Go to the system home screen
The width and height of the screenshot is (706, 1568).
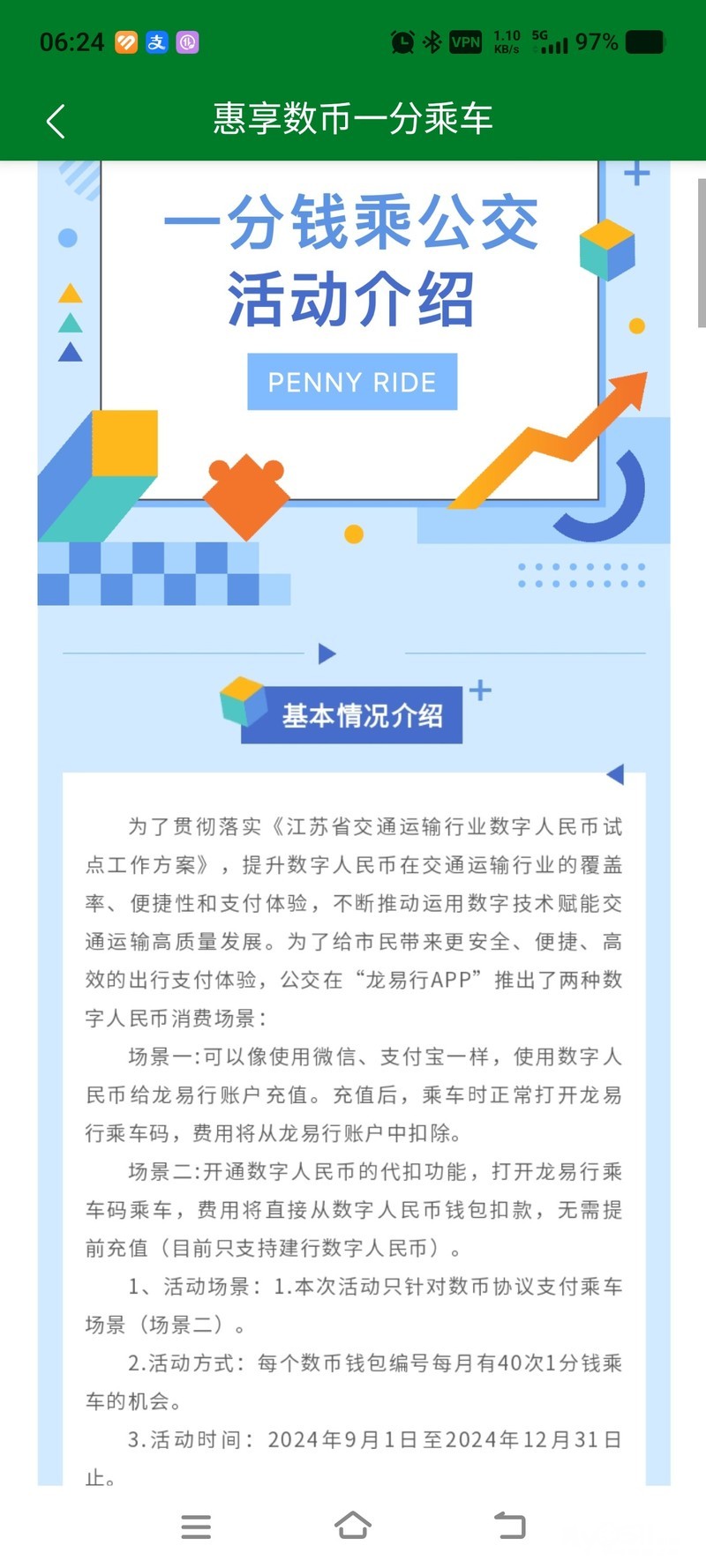pyautogui.click(x=353, y=1525)
